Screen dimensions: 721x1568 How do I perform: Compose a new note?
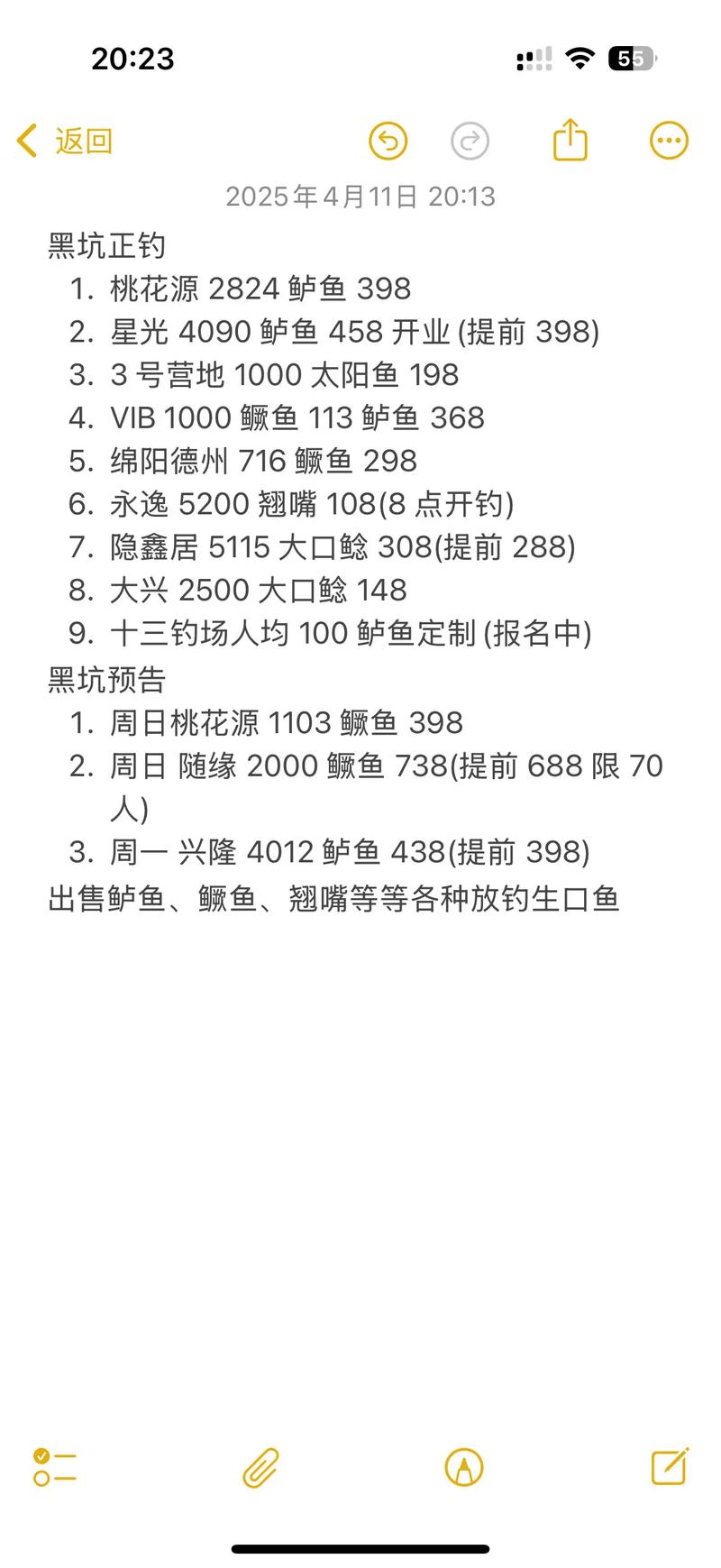point(670,1466)
